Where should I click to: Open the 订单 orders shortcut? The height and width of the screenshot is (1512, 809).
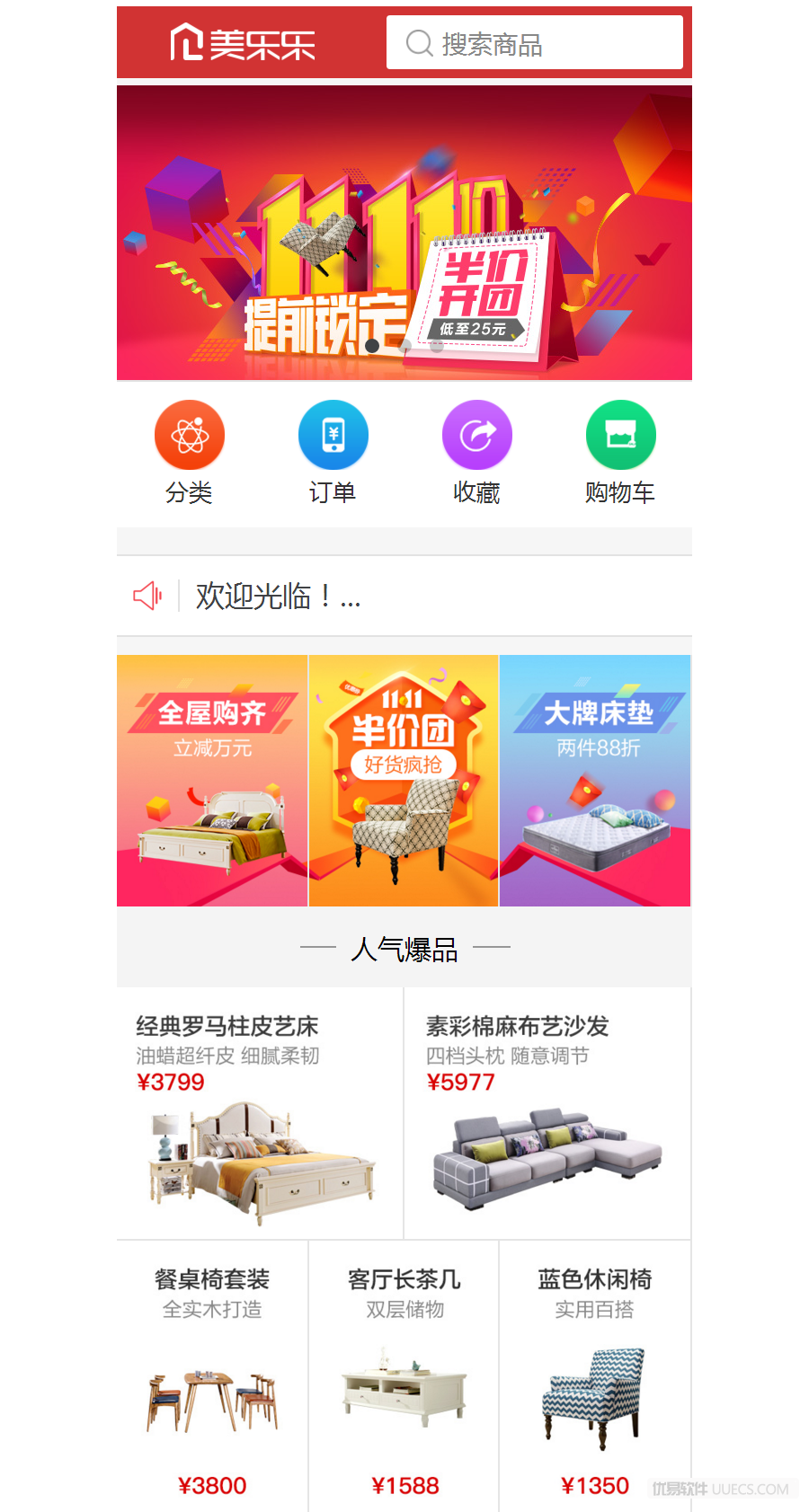333,454
